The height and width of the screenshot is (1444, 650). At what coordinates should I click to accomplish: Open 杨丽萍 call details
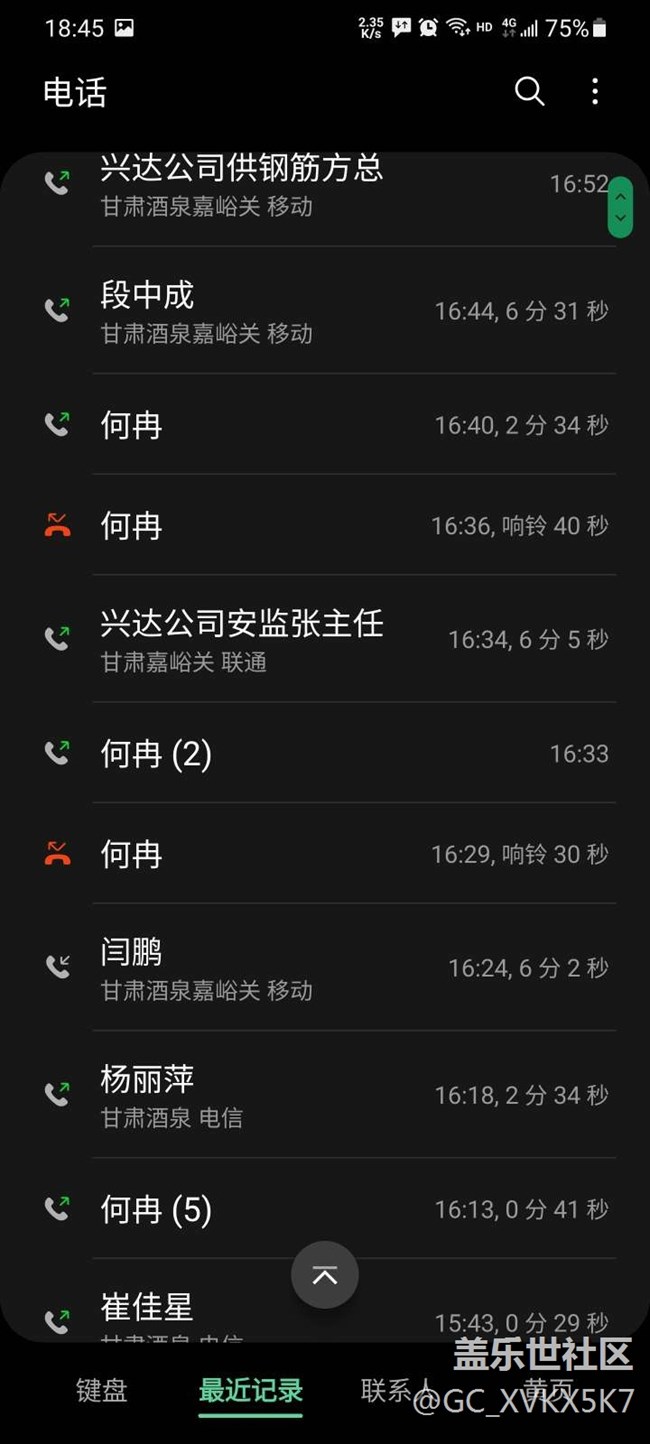click(x=325, y=1095)
